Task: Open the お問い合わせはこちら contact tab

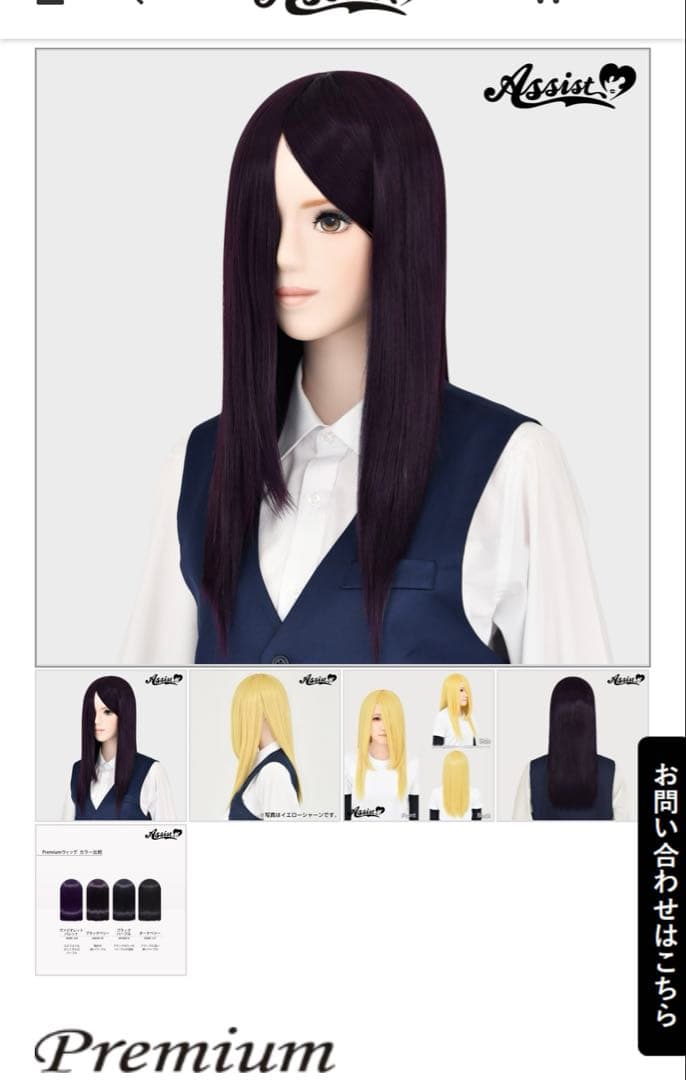Action: [664, 895]
